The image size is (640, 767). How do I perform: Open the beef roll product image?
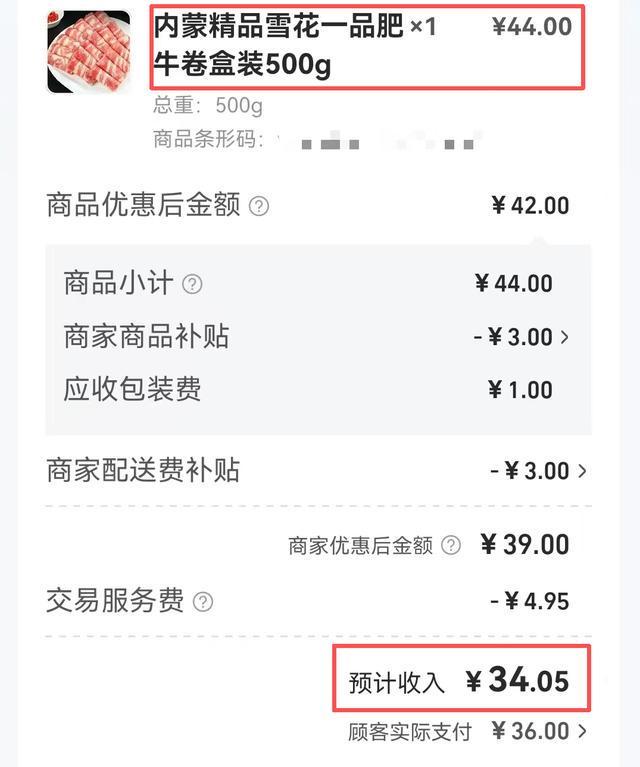(89, 52)
